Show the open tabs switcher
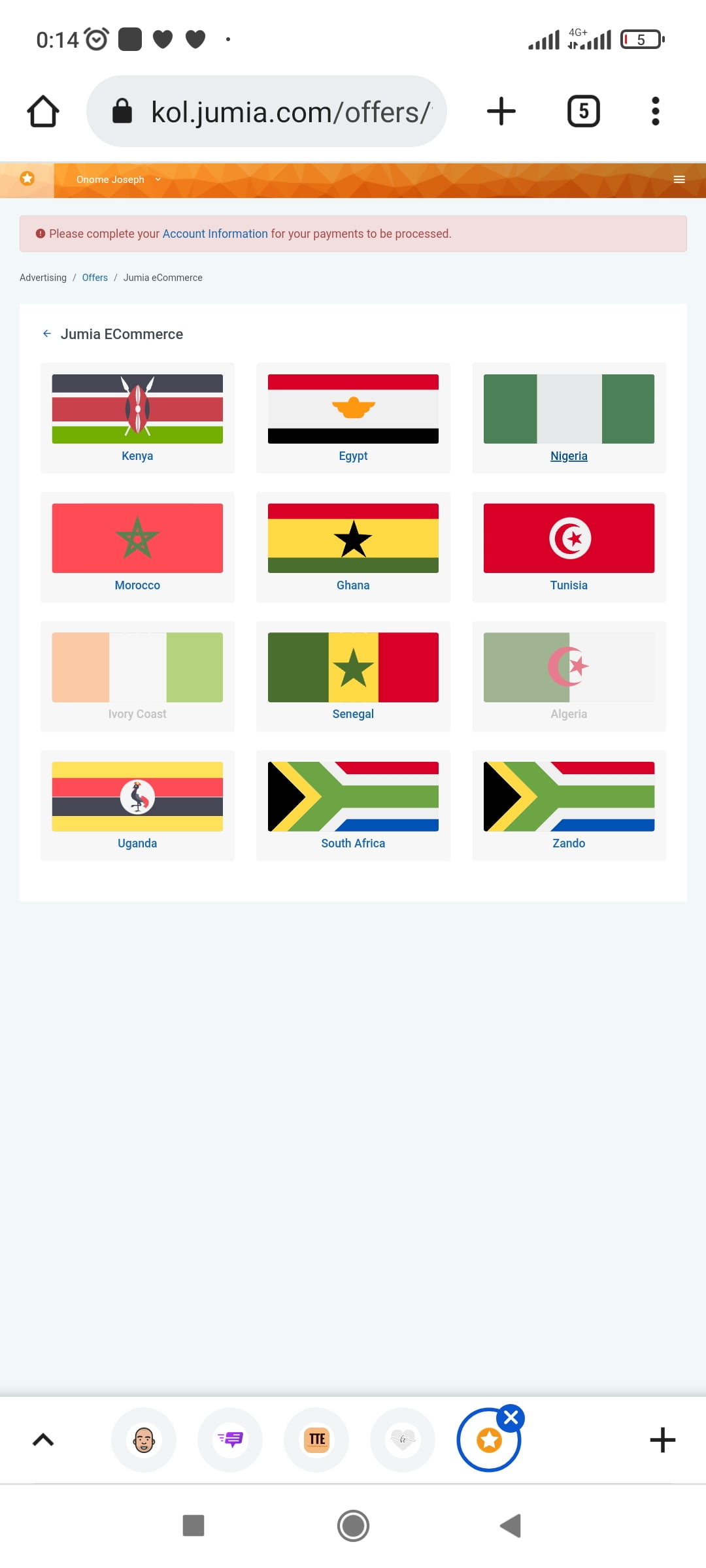The width and height of the screenshot is (706, 1568). pyautogui.click(x=583, y=112)
